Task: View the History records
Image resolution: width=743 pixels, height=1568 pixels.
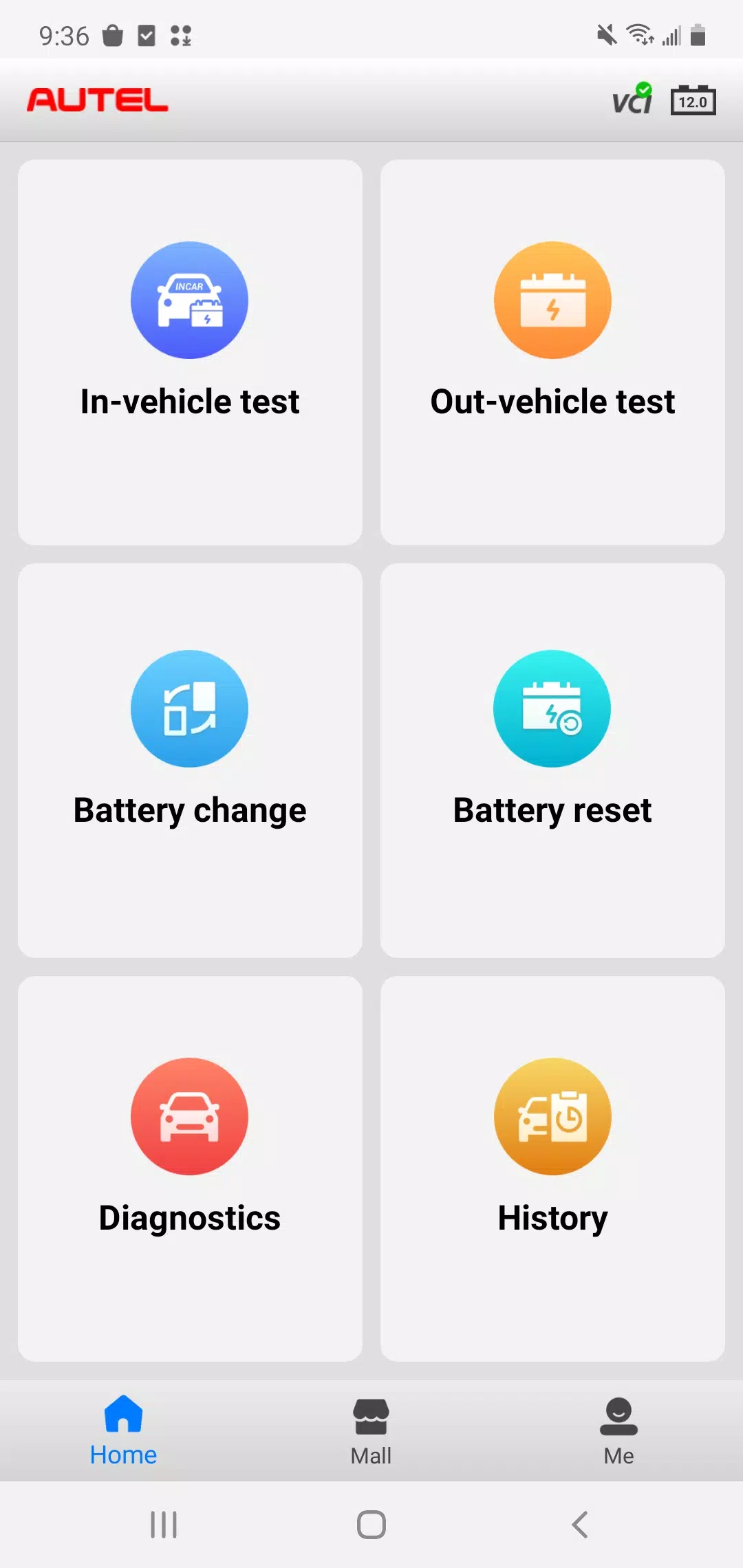Action: (552, 1168)
